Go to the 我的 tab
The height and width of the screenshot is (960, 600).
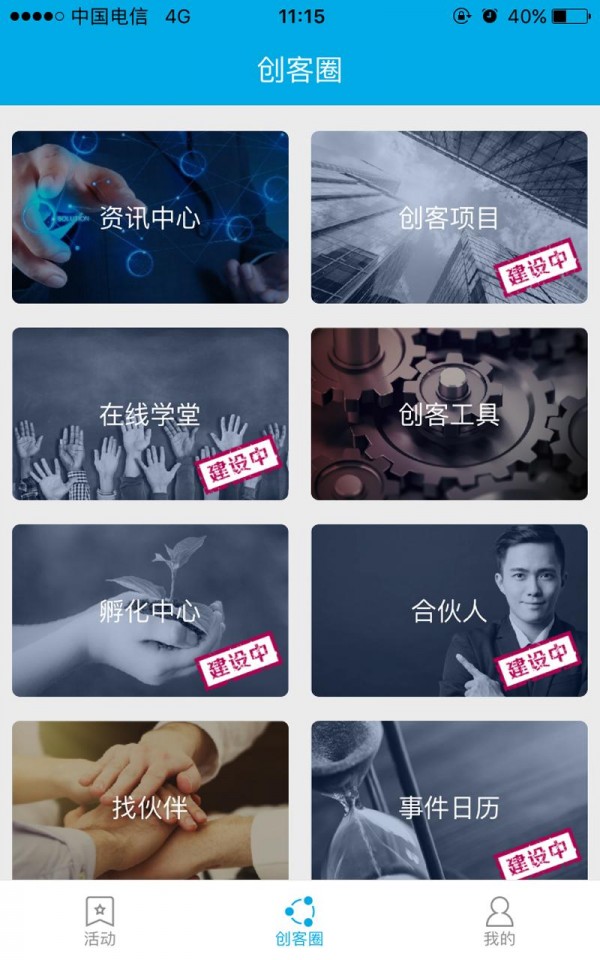[499, 921]
